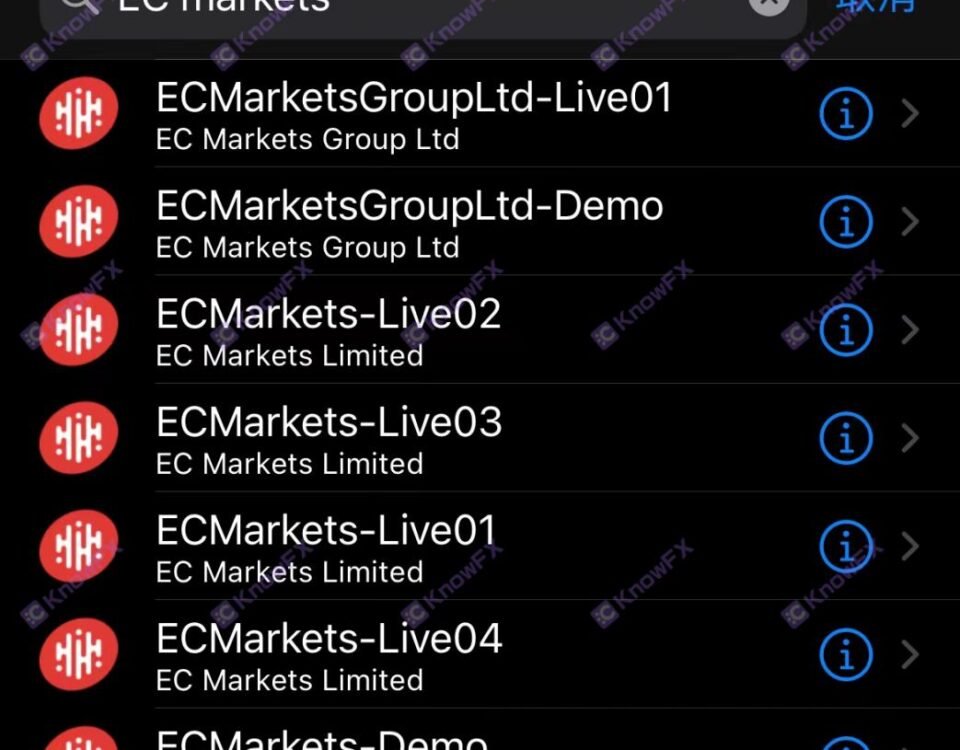Open the ECMarkets-Live02 server row
960x750 pixels.
329,329
